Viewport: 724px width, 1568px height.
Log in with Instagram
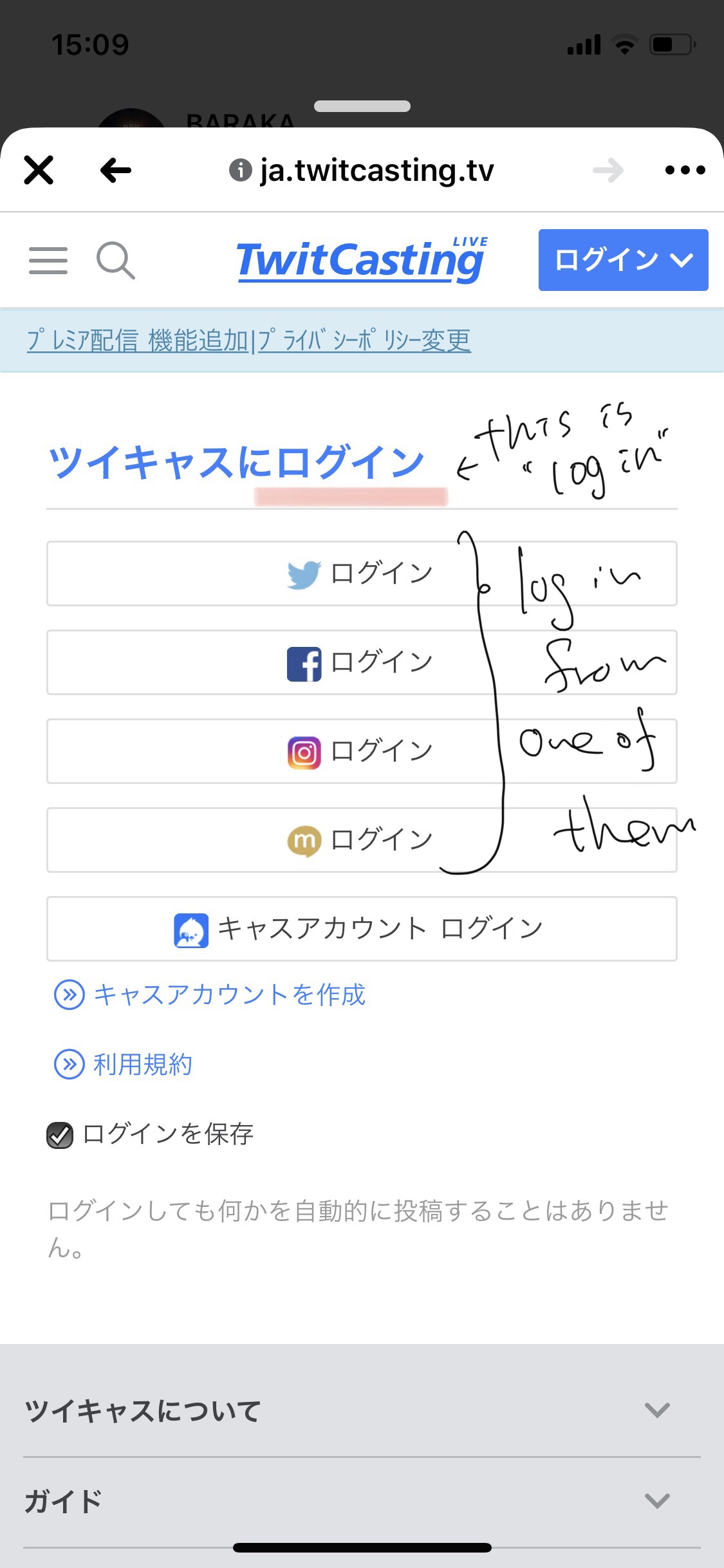(362, 751)
